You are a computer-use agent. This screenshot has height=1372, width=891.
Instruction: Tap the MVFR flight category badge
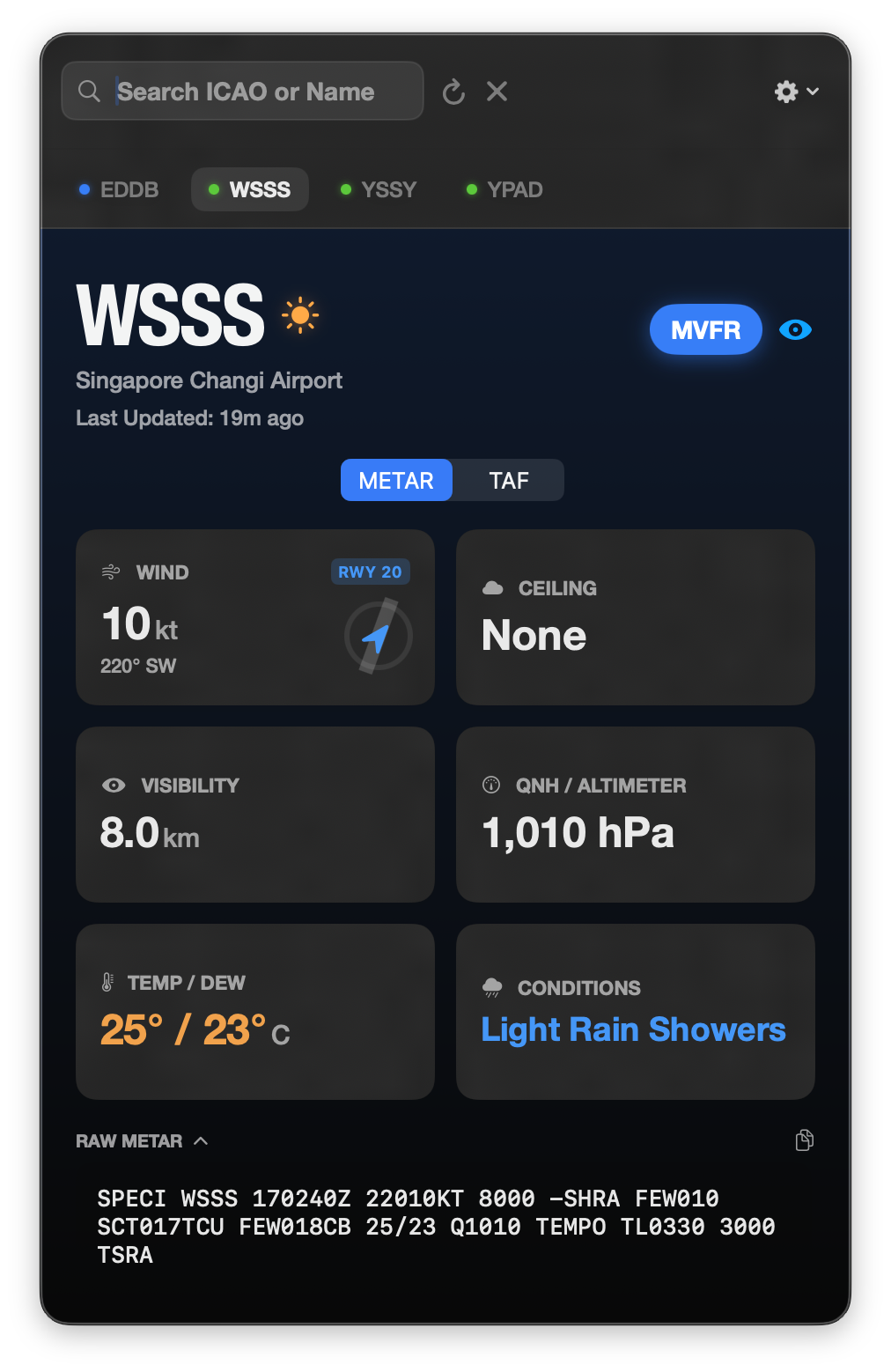click(705, 330)
